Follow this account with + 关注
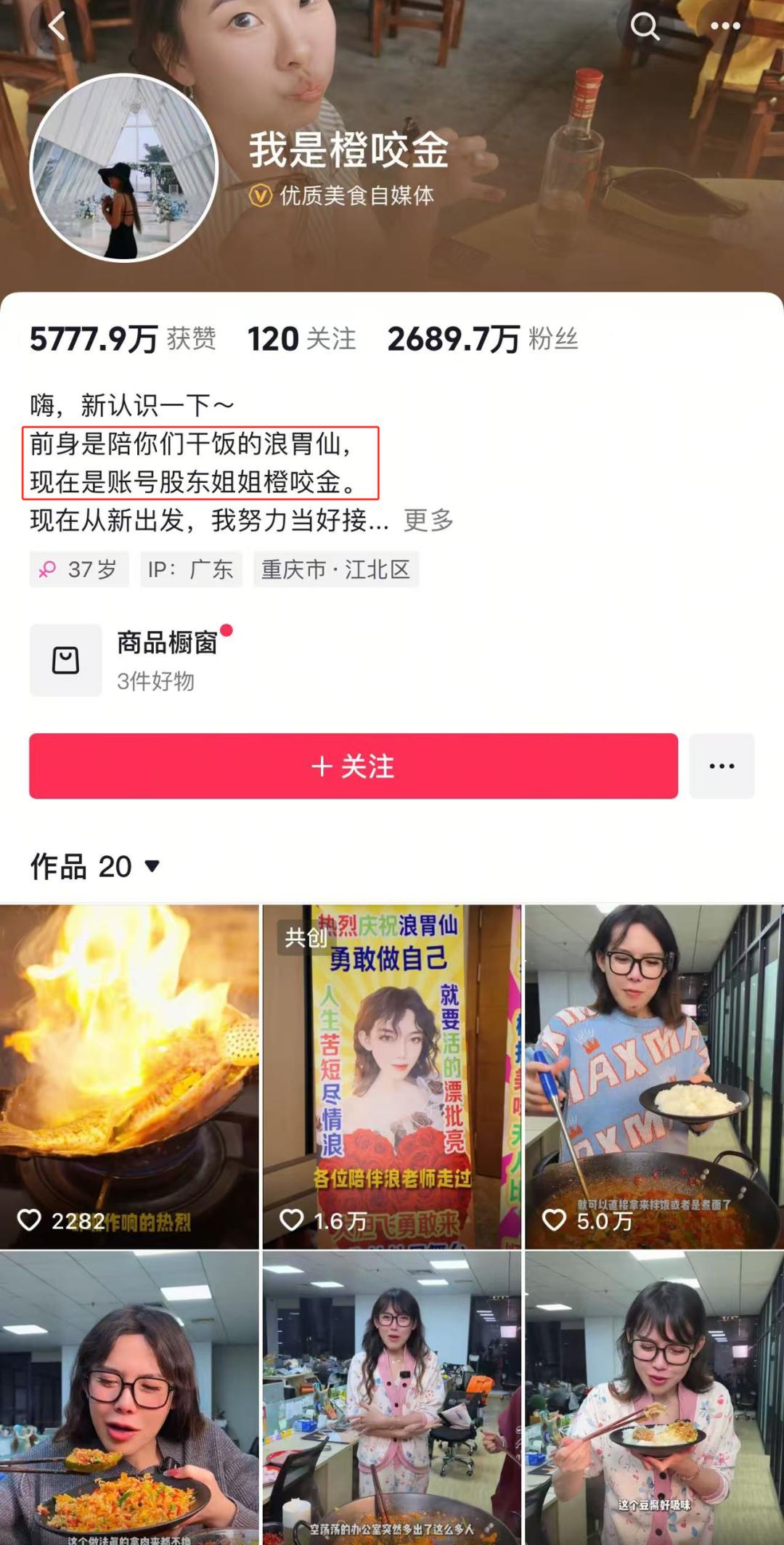Viewport: 784px width, 1545px height. coord(354,766)
